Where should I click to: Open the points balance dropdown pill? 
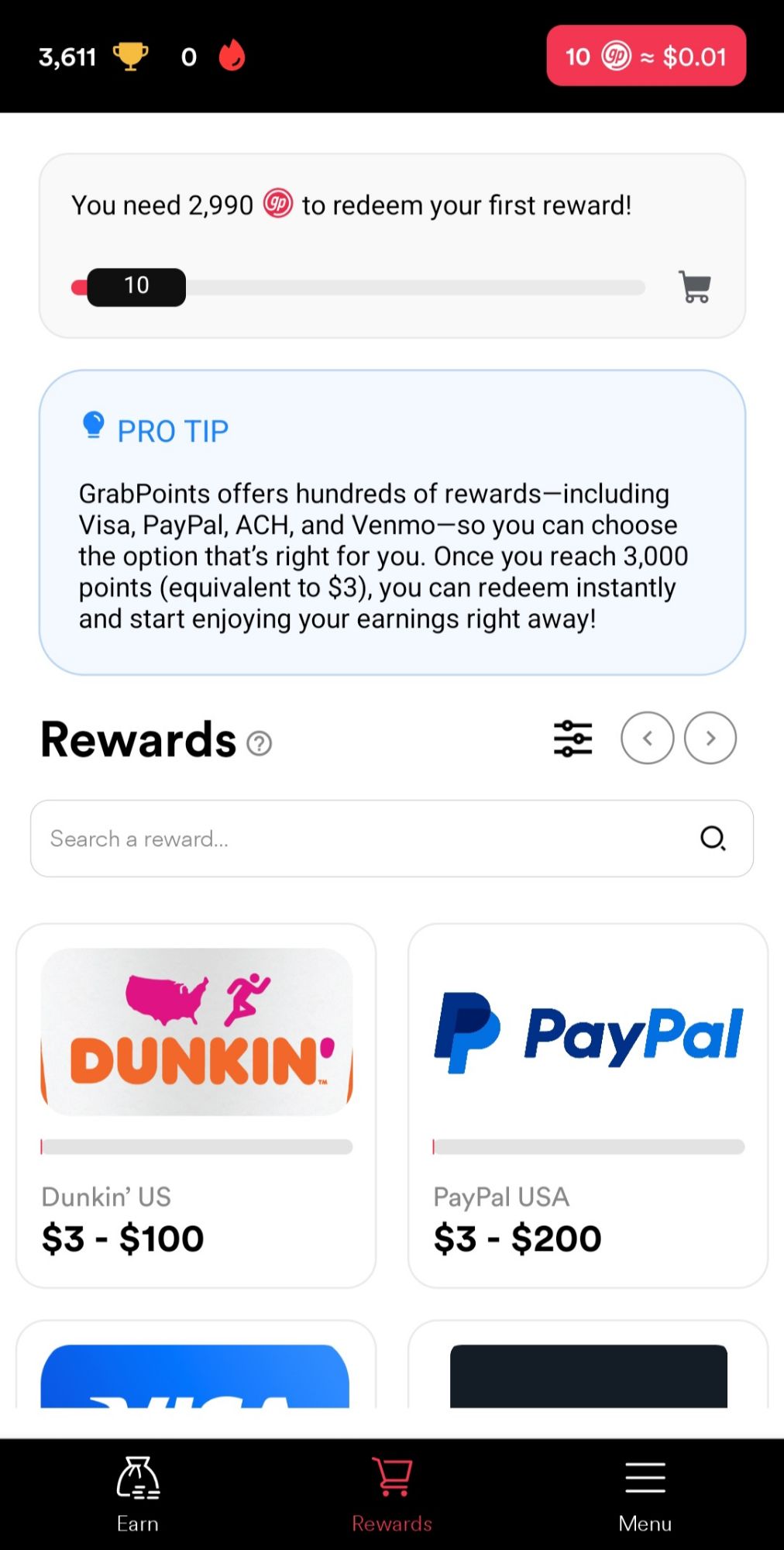pyautogui.click(x=646, y=56)
